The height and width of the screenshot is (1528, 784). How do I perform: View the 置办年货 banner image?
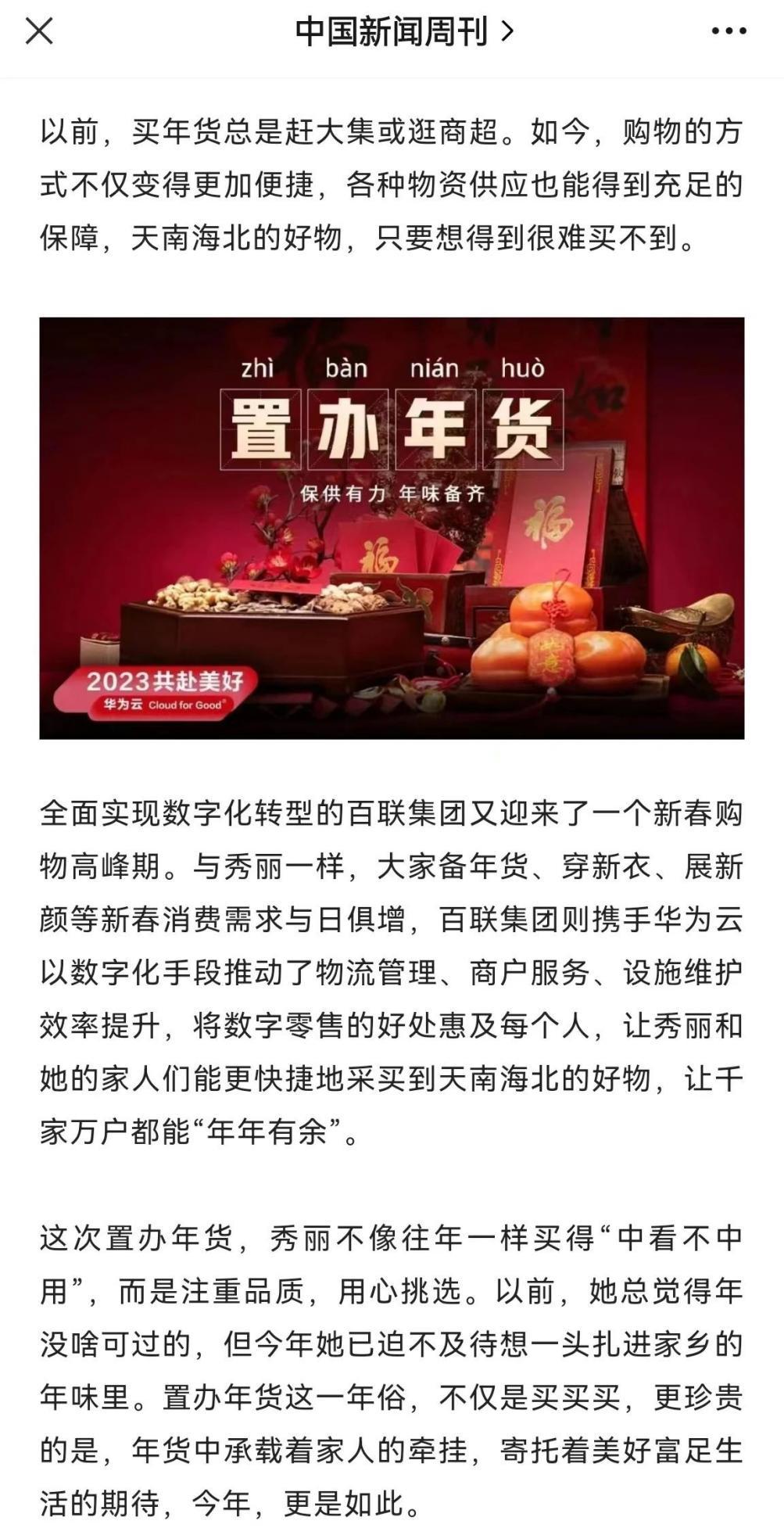click(392, 528)
